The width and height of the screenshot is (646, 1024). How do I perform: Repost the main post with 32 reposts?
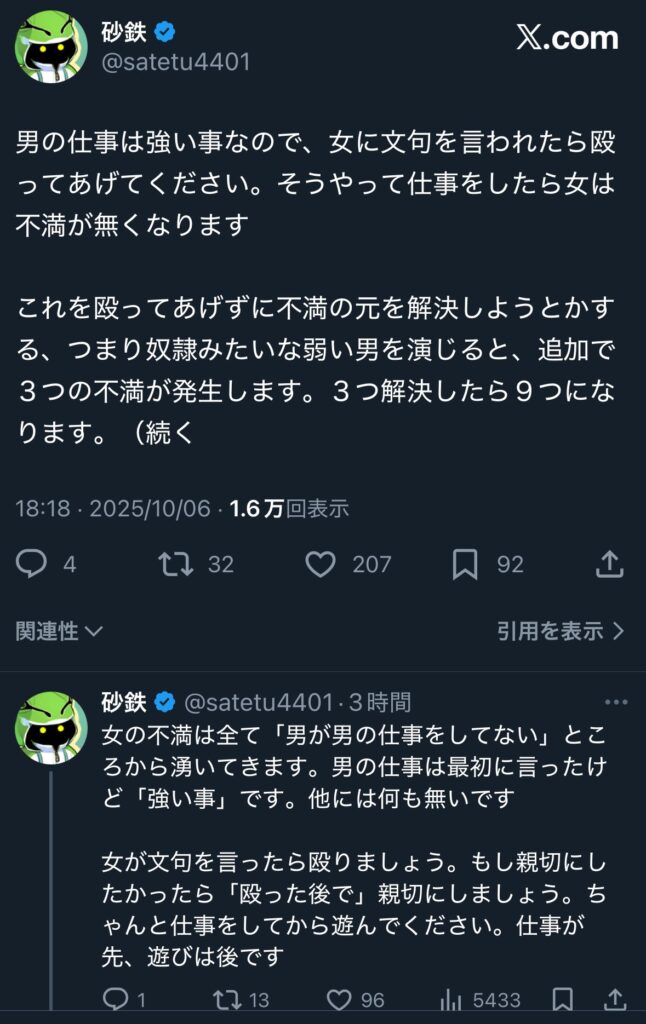point(177,565)
